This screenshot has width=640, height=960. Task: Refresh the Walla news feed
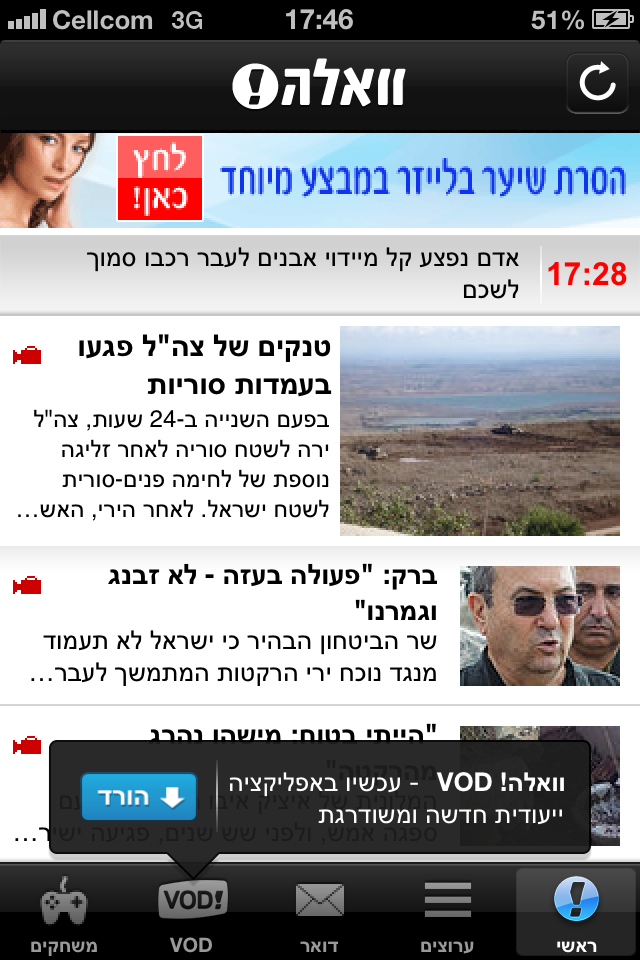click(597, 84)
